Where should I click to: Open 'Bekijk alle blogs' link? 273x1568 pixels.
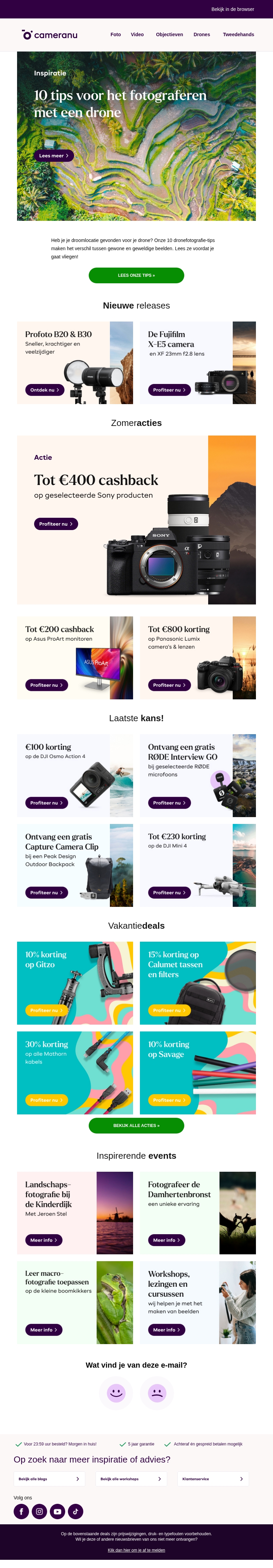[49, 1479]
